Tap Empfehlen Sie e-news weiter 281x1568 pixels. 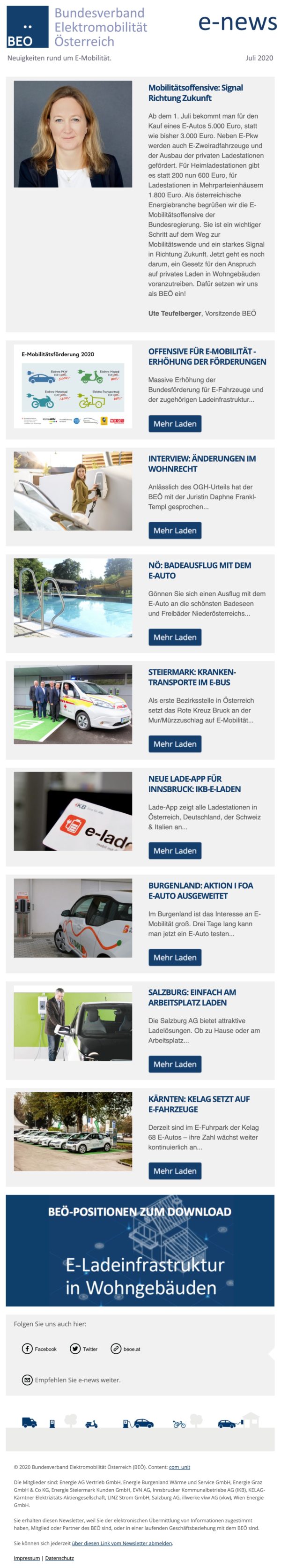pos(71,1380)
